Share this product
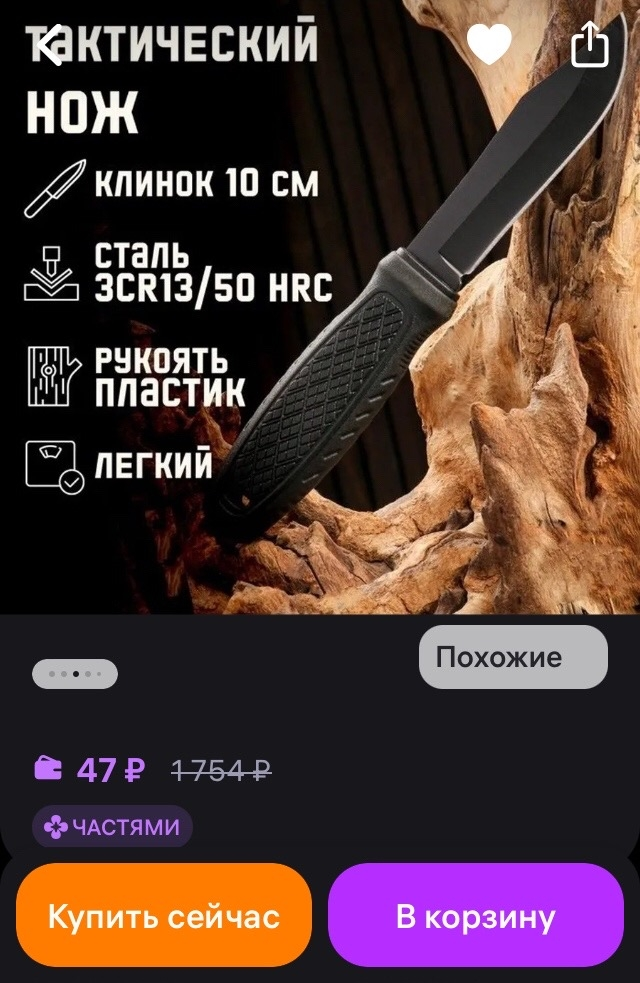Image resolution: width=640 pixels, height=983 pixels. [589, 45]
